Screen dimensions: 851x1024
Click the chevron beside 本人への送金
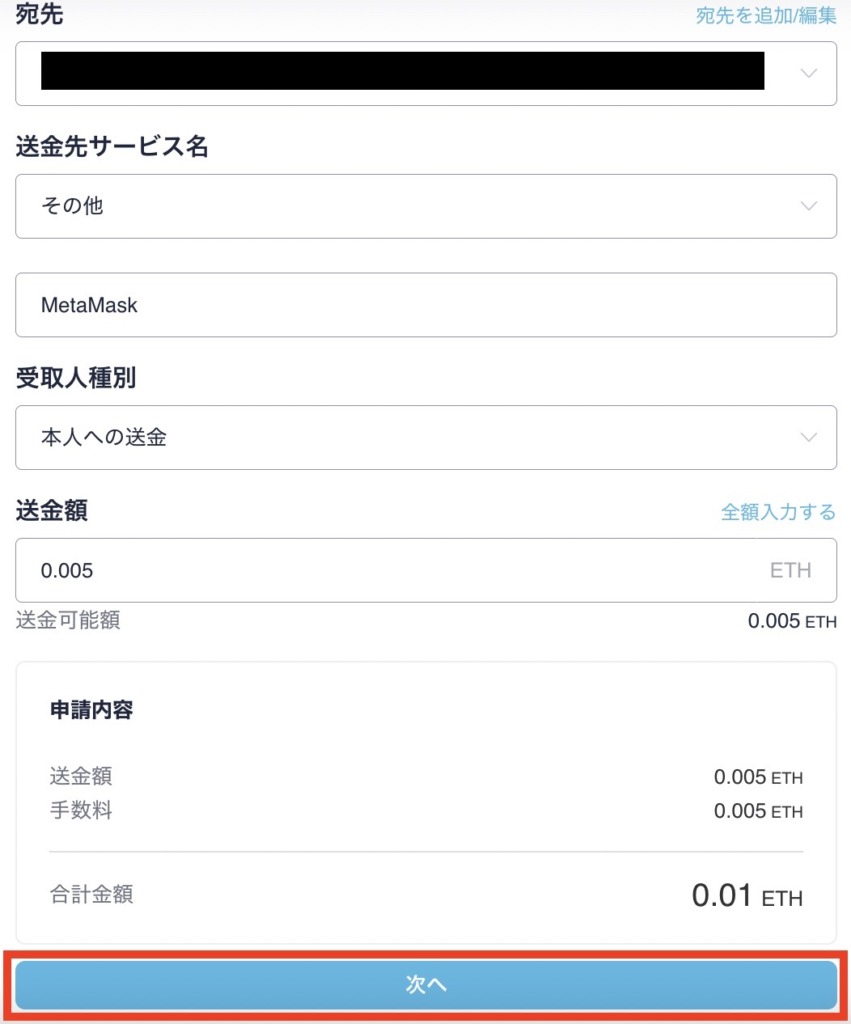pyautogui.click(x=808, y=437)
